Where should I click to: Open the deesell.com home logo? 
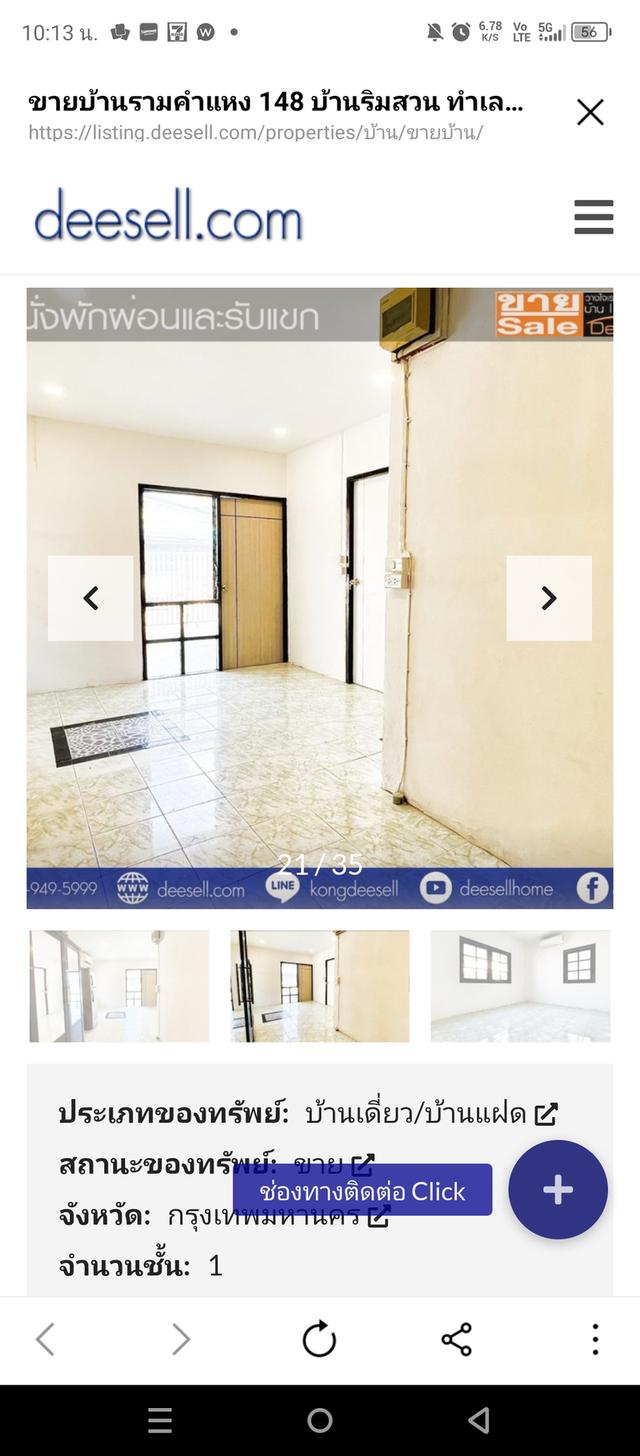click(x=168, y=217)
